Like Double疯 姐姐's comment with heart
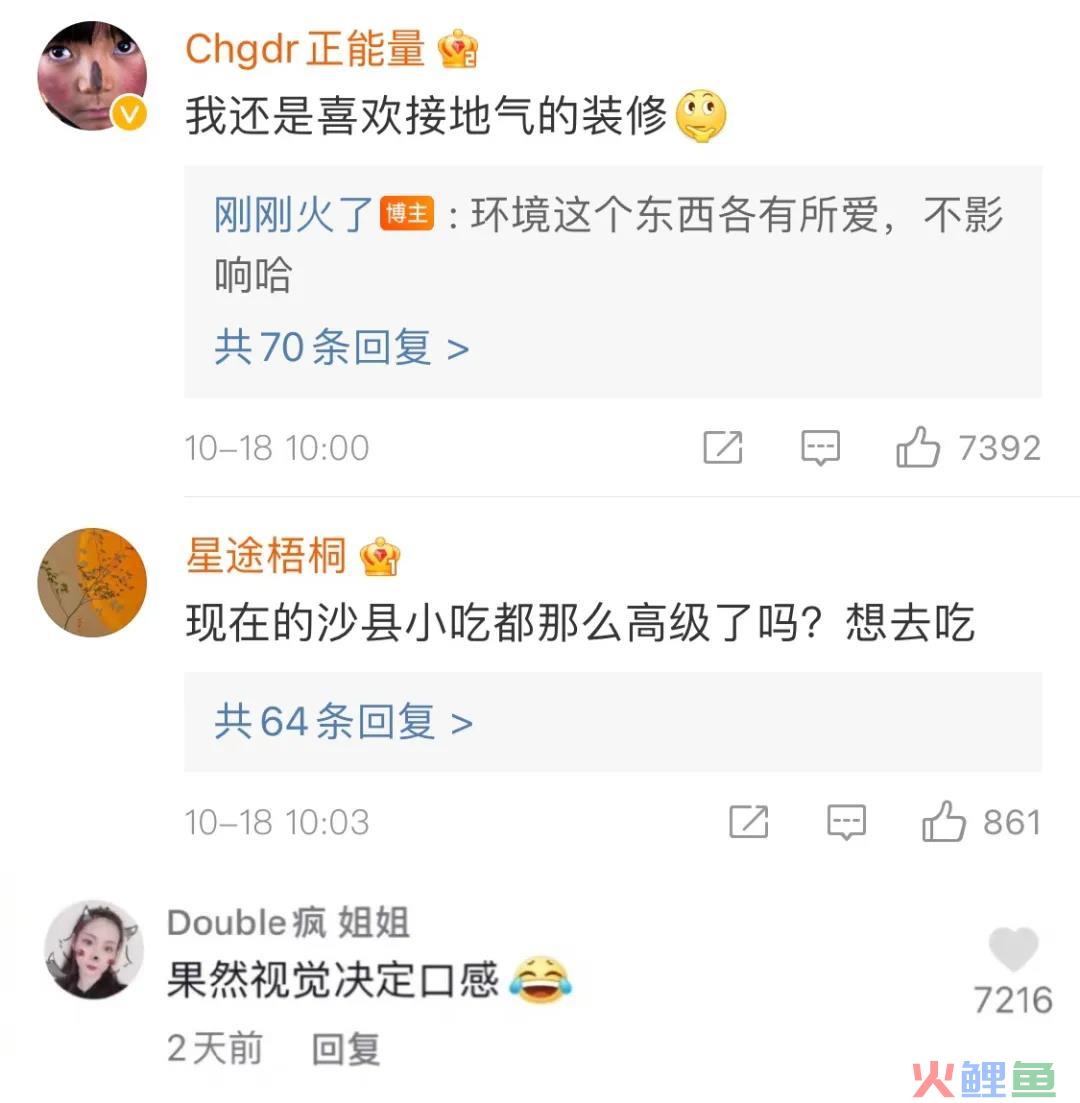This screenshot has width=1080, height=1103. coord(1013,950)
